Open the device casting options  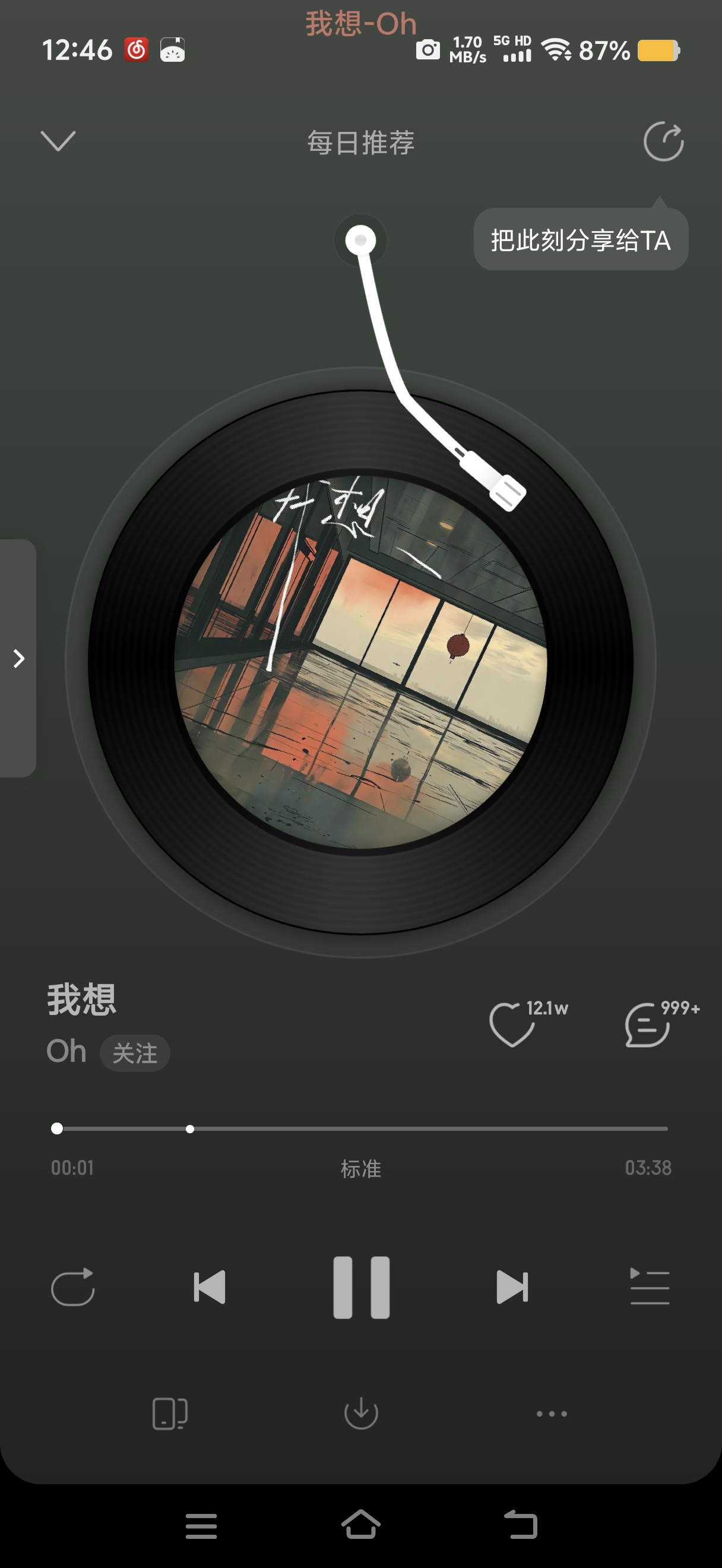tap(170, 1414)
